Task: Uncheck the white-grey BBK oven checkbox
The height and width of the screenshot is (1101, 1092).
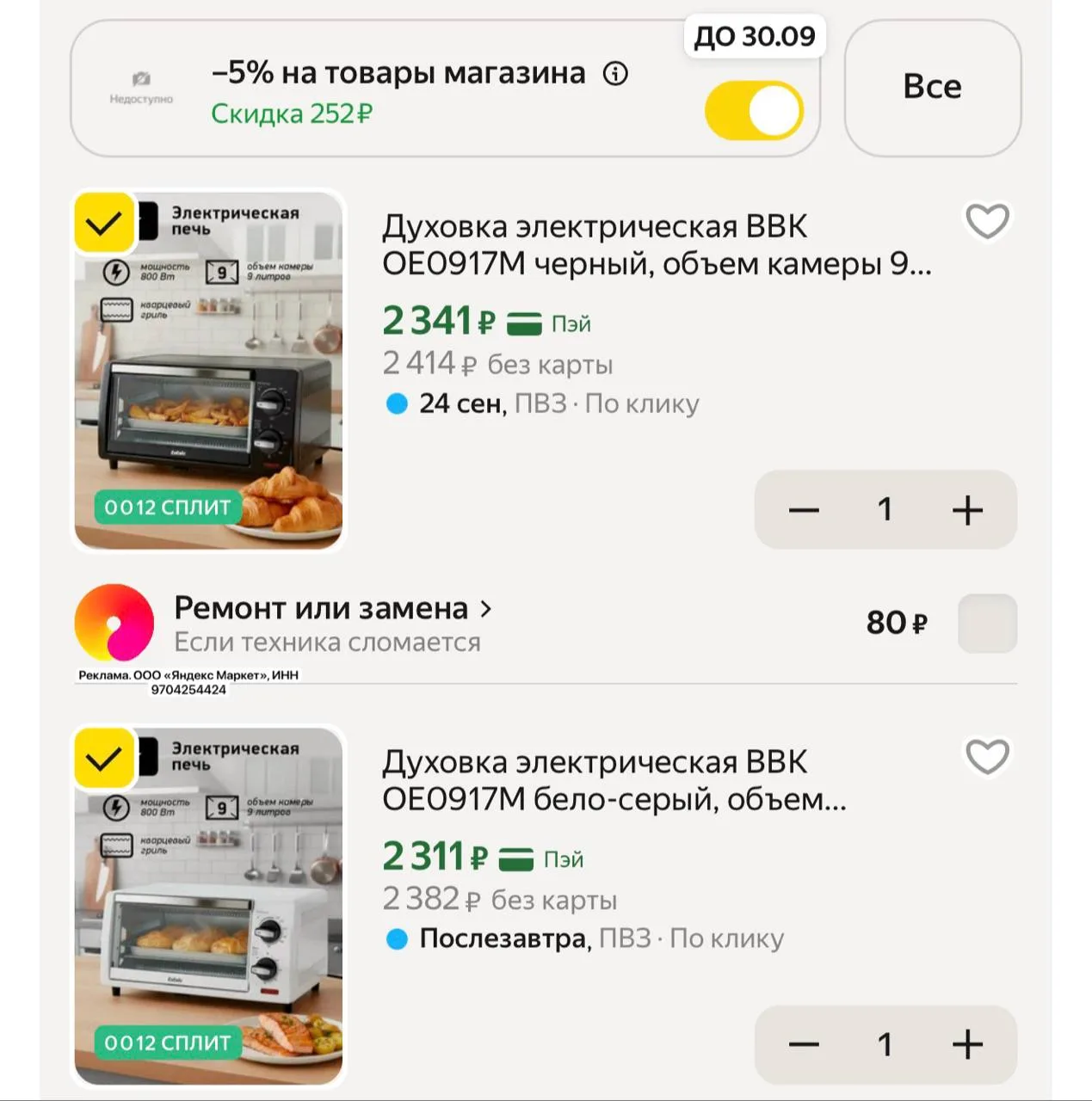Action: pos(104,759)
